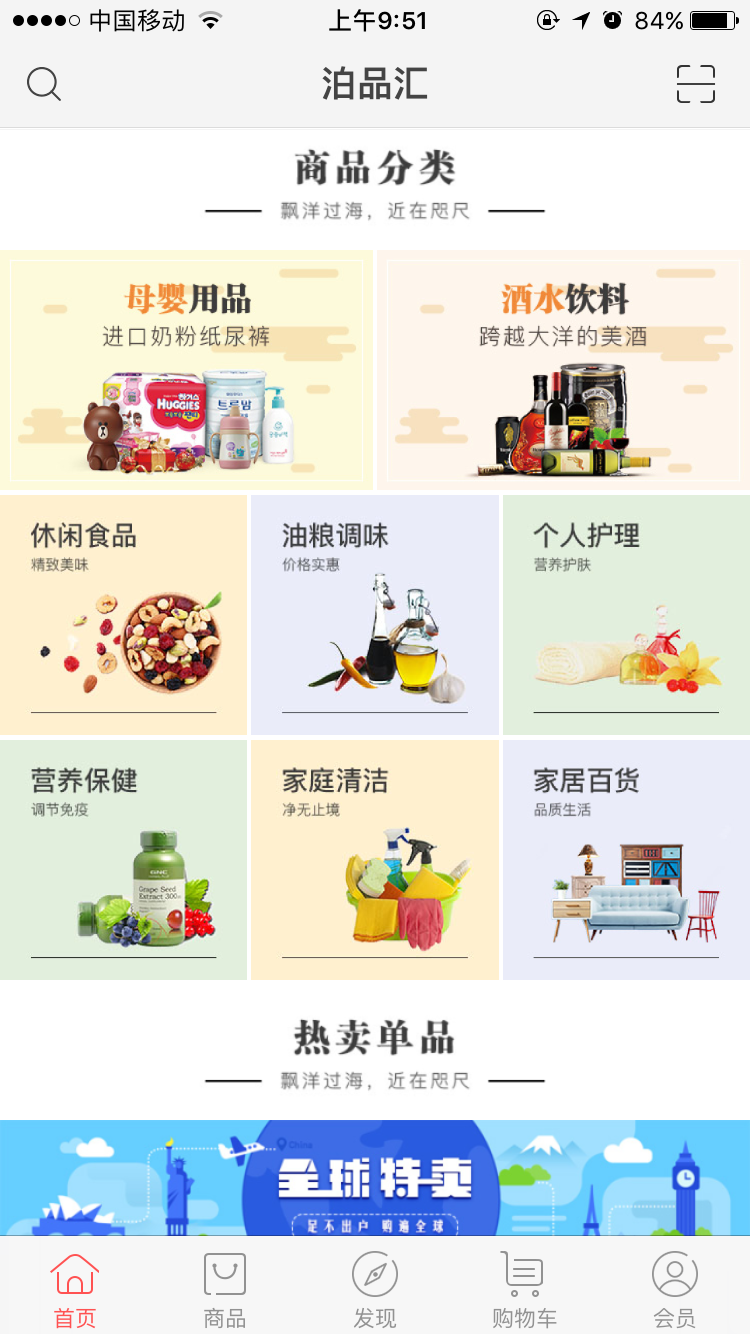This screenshot has height=1334, width=750.
Task: Select the 家居百货 category tile
Action: click(x=626, y=860)
